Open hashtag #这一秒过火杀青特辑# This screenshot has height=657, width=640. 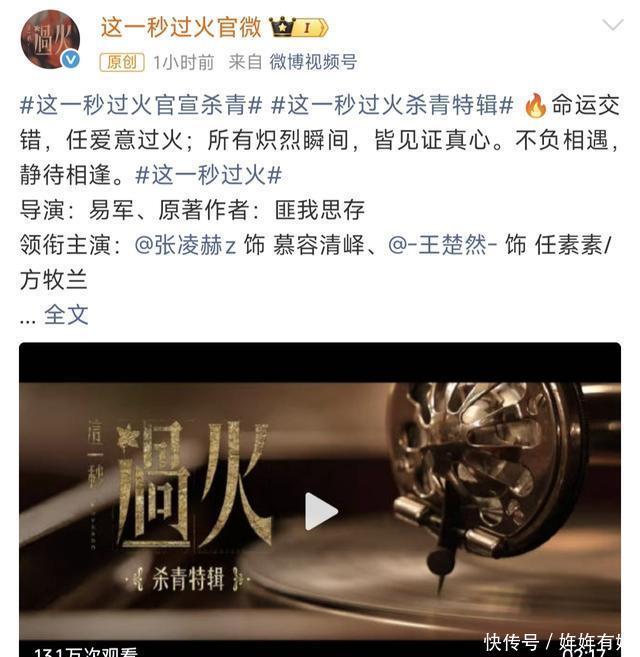click(393, 105)
